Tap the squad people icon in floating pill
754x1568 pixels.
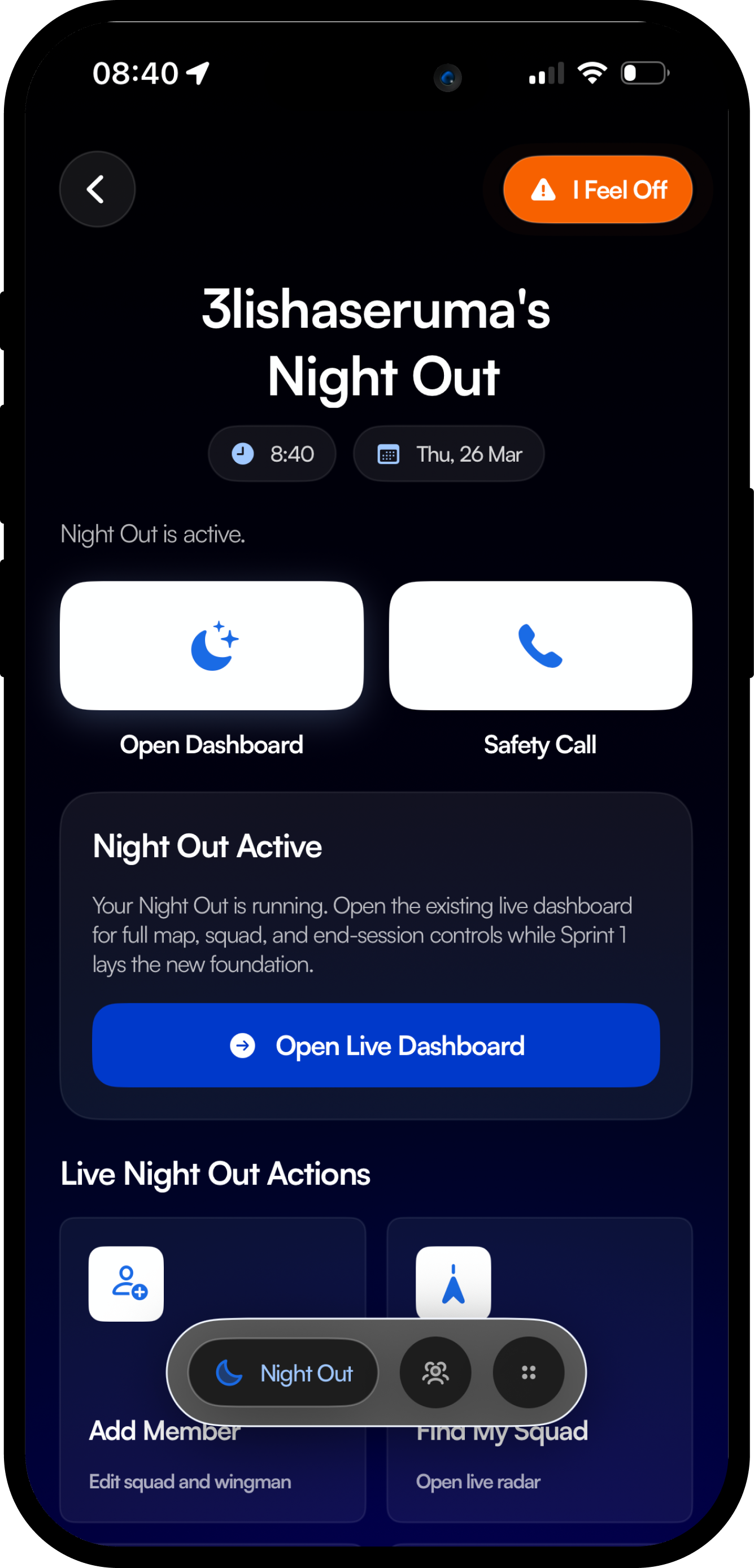[x=435, y=1372]
